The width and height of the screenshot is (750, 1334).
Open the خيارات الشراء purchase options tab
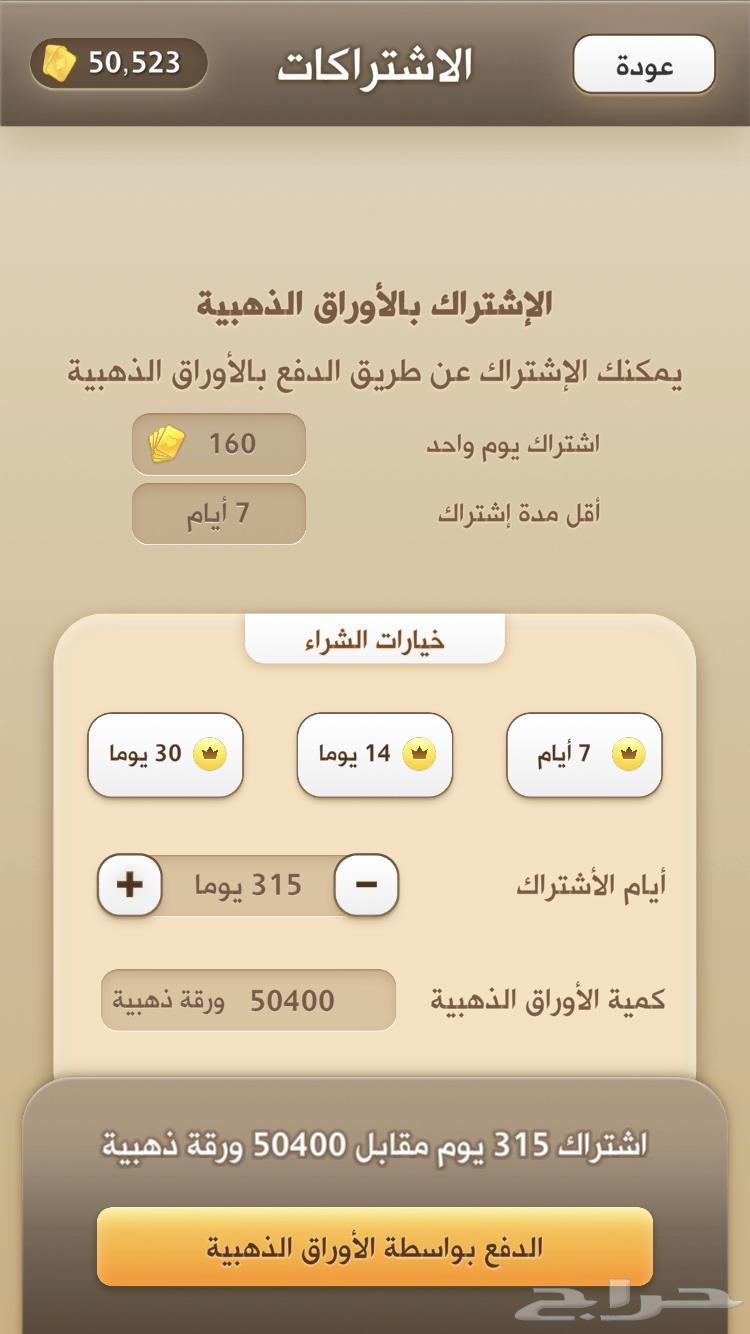[375, 639]
